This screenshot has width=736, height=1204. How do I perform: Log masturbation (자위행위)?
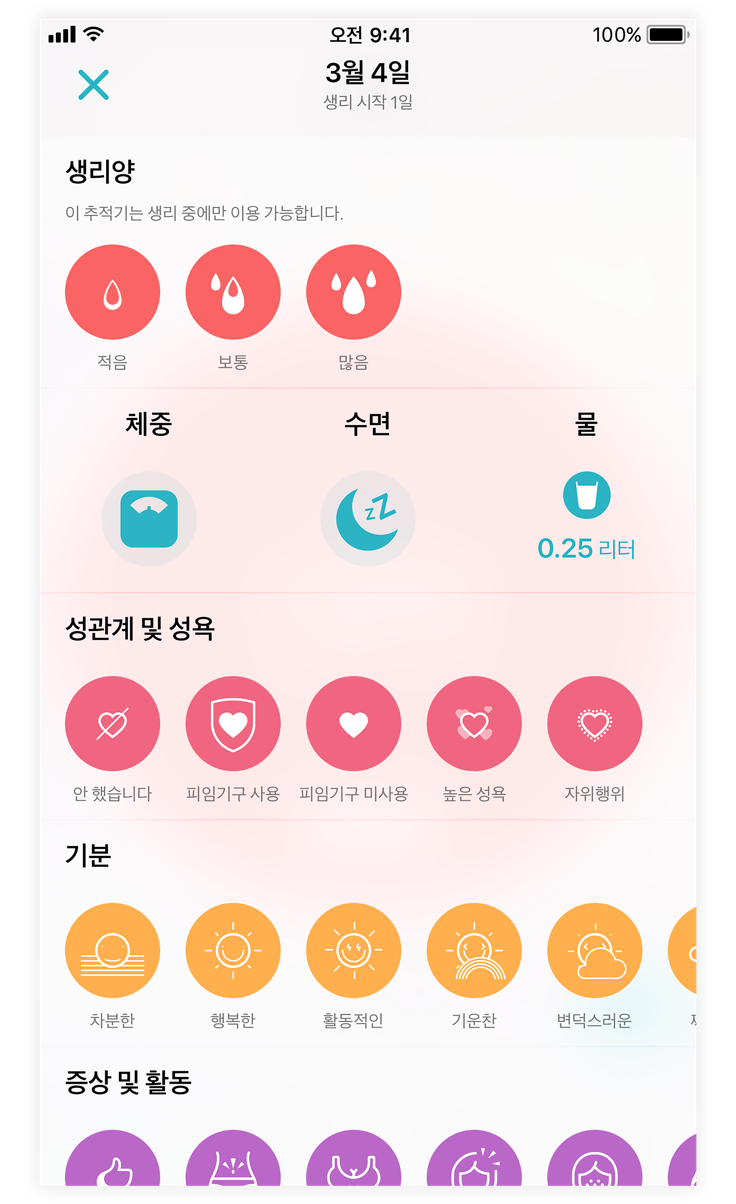click(594, 724)
